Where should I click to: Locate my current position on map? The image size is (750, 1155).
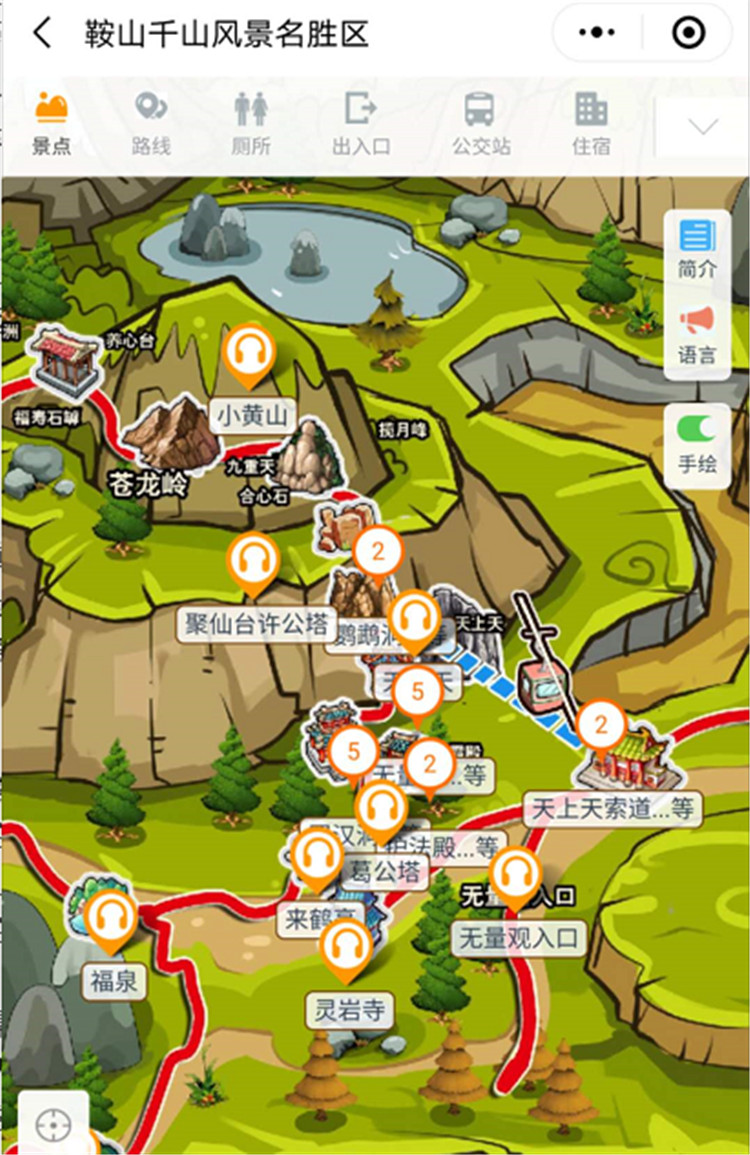[x=52, y=1125]
